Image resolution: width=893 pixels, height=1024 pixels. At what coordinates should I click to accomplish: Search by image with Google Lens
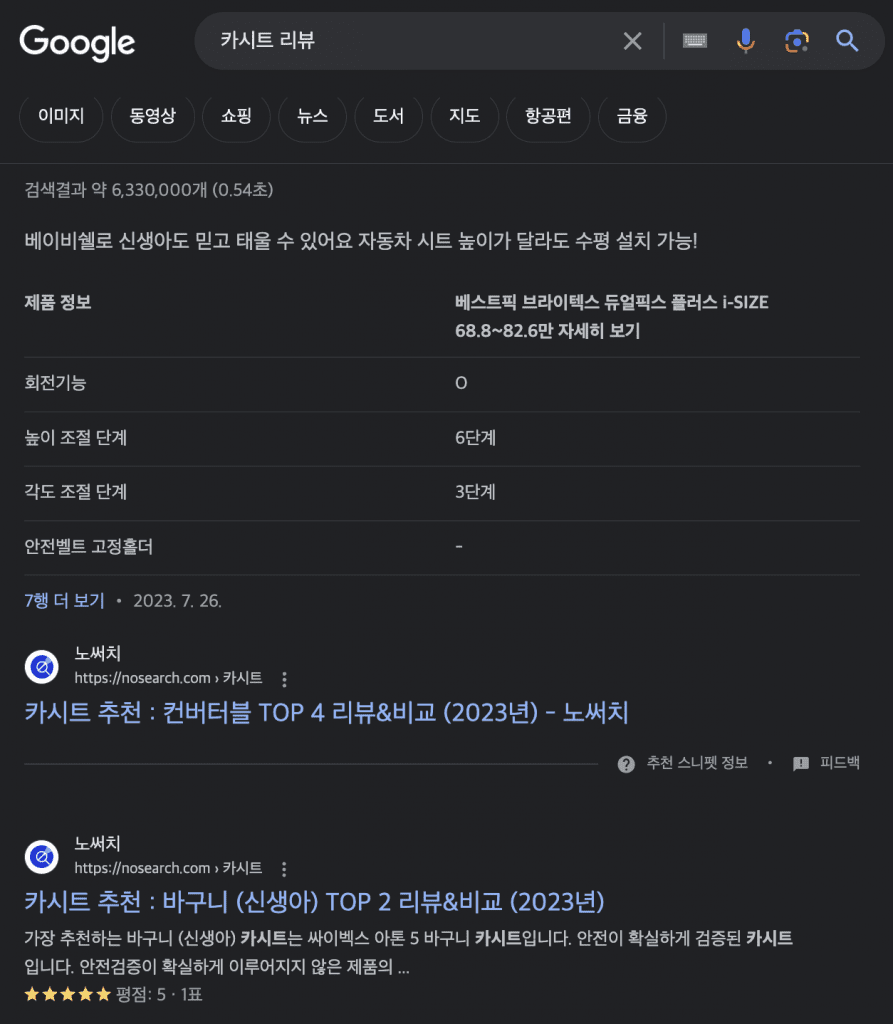coord(796,41)
